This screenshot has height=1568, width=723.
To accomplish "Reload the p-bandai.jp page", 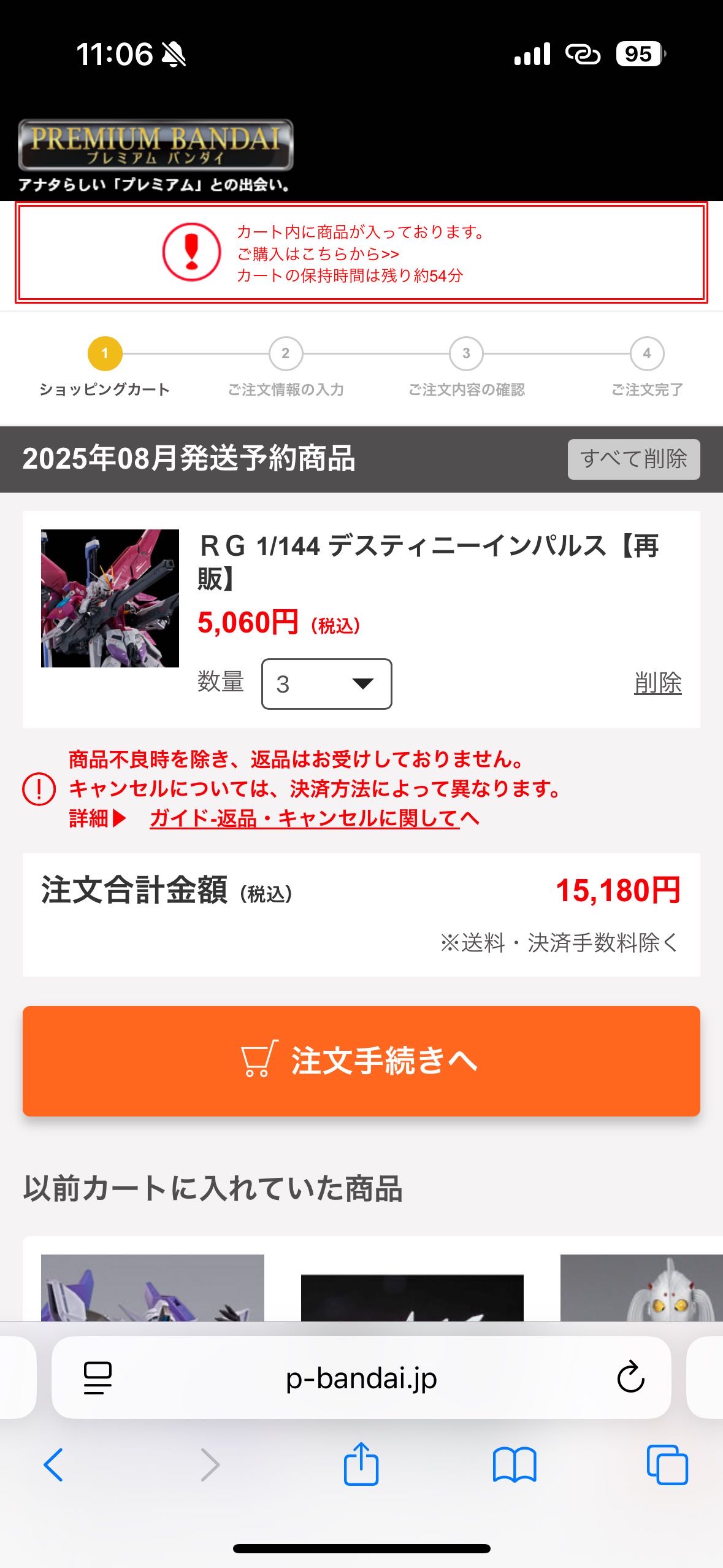I will point(630,1377).
